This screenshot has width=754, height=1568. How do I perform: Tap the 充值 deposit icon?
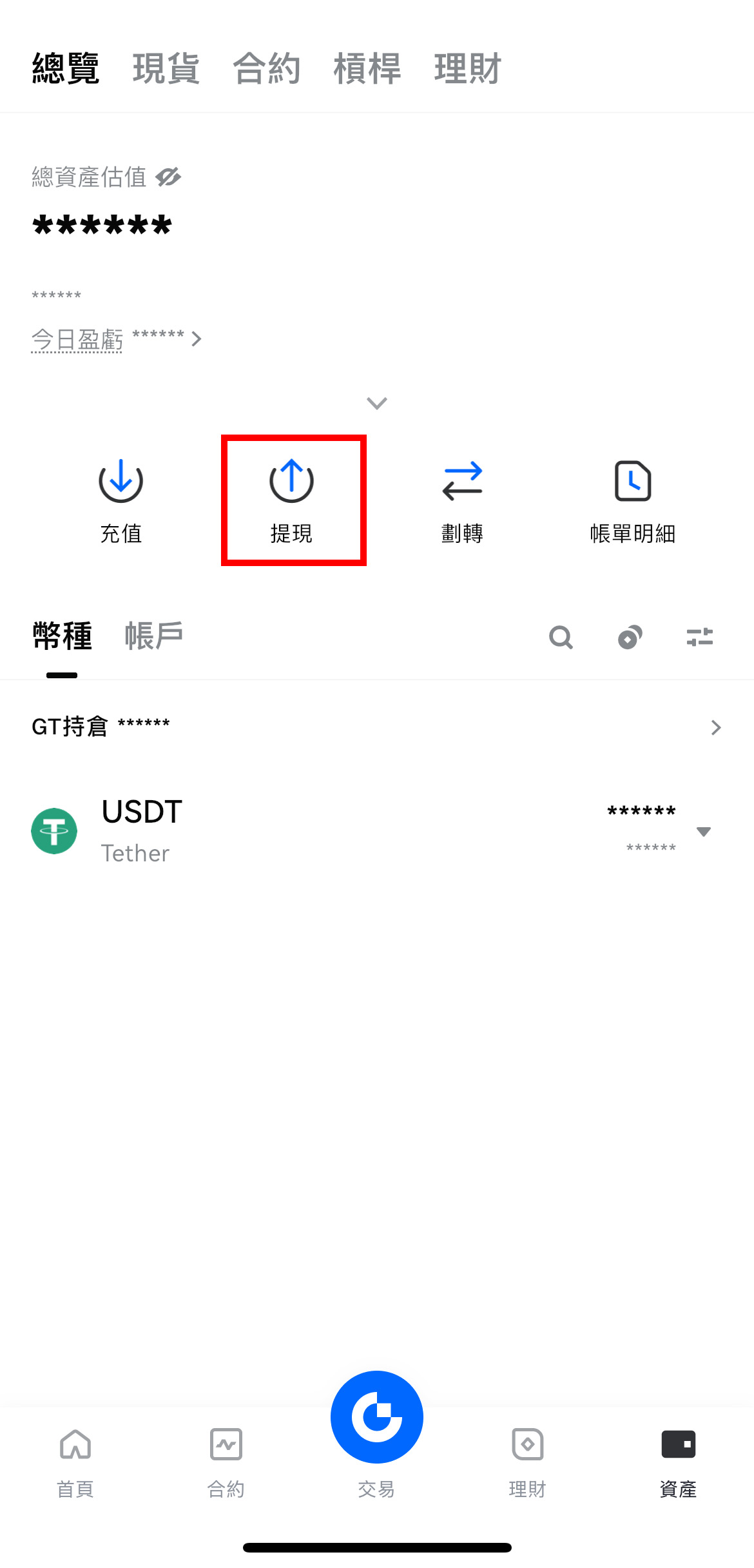coord(121,481)
